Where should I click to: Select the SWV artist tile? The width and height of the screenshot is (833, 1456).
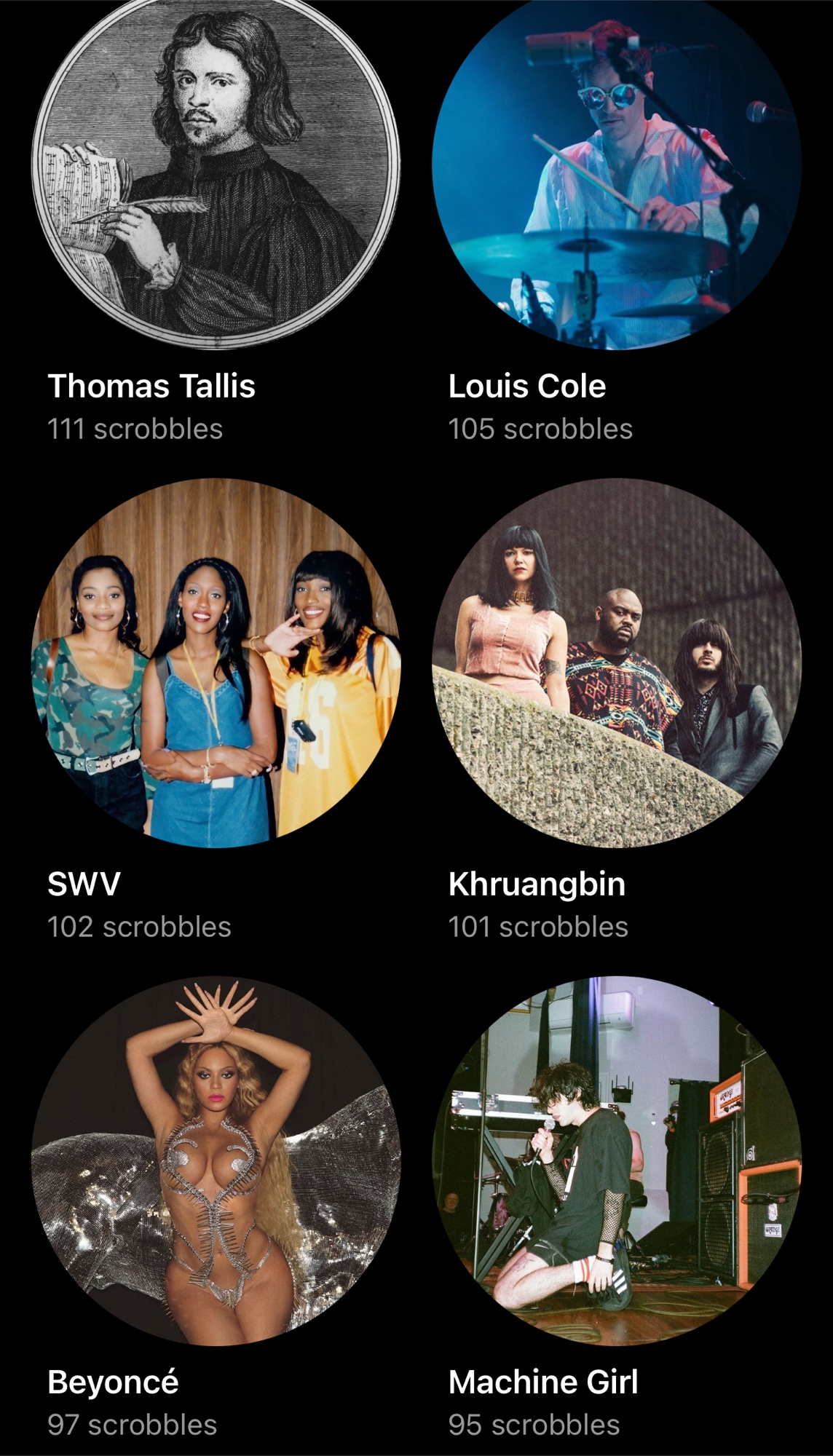point(216,662)
